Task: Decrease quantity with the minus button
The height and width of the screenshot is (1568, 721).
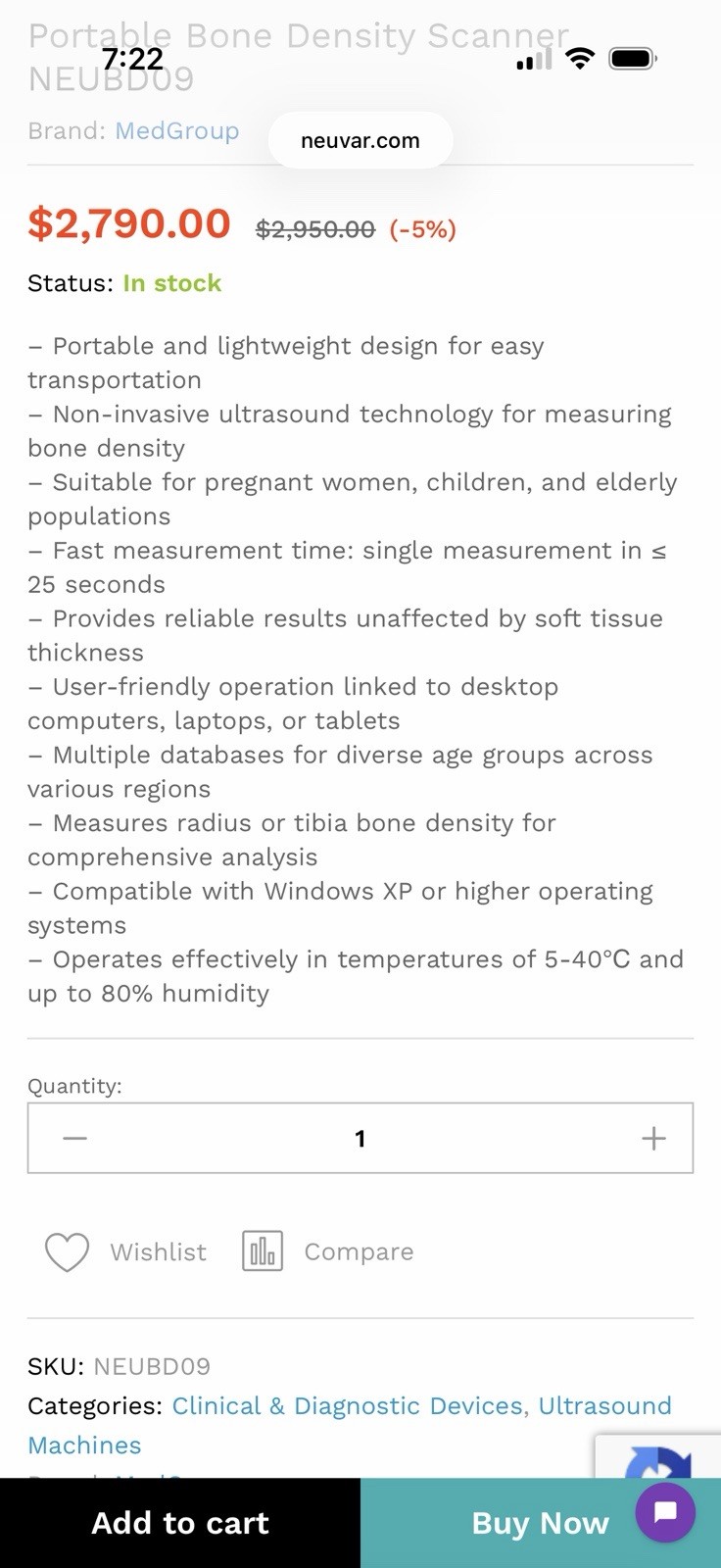Action: coord(75,1138)
